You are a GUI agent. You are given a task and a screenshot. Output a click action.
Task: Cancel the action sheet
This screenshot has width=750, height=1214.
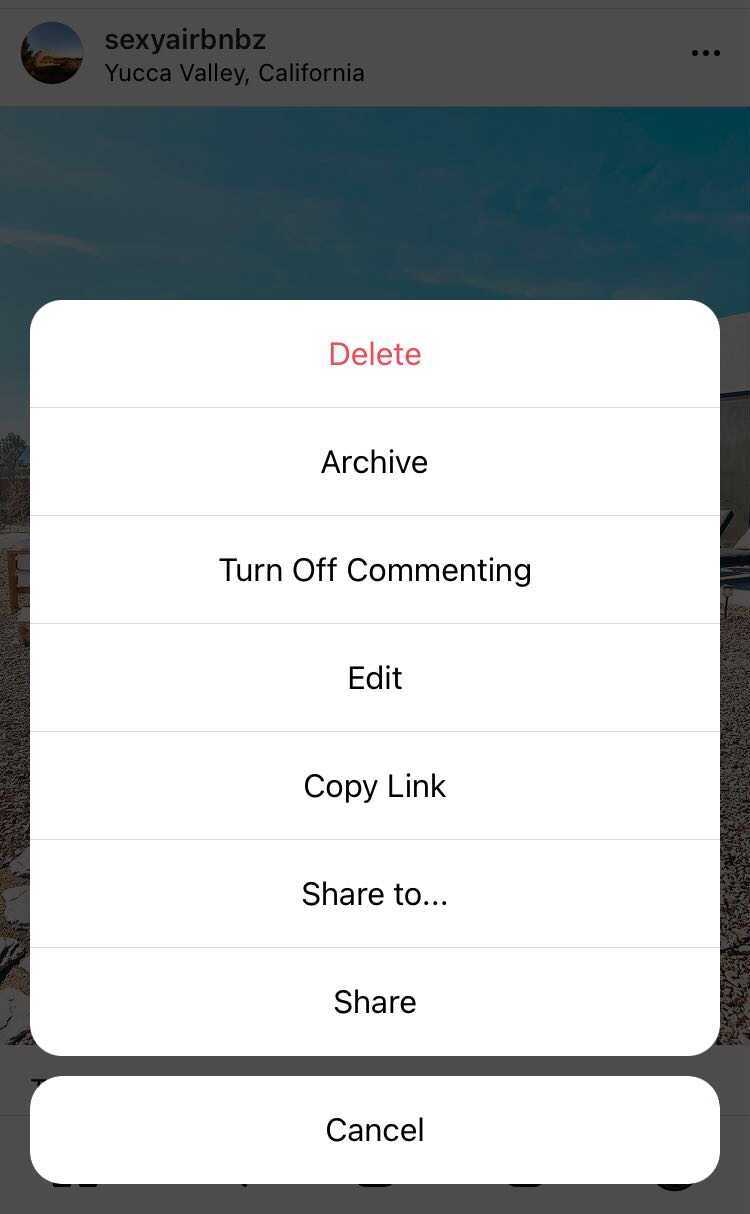(x=375, y=1130)
